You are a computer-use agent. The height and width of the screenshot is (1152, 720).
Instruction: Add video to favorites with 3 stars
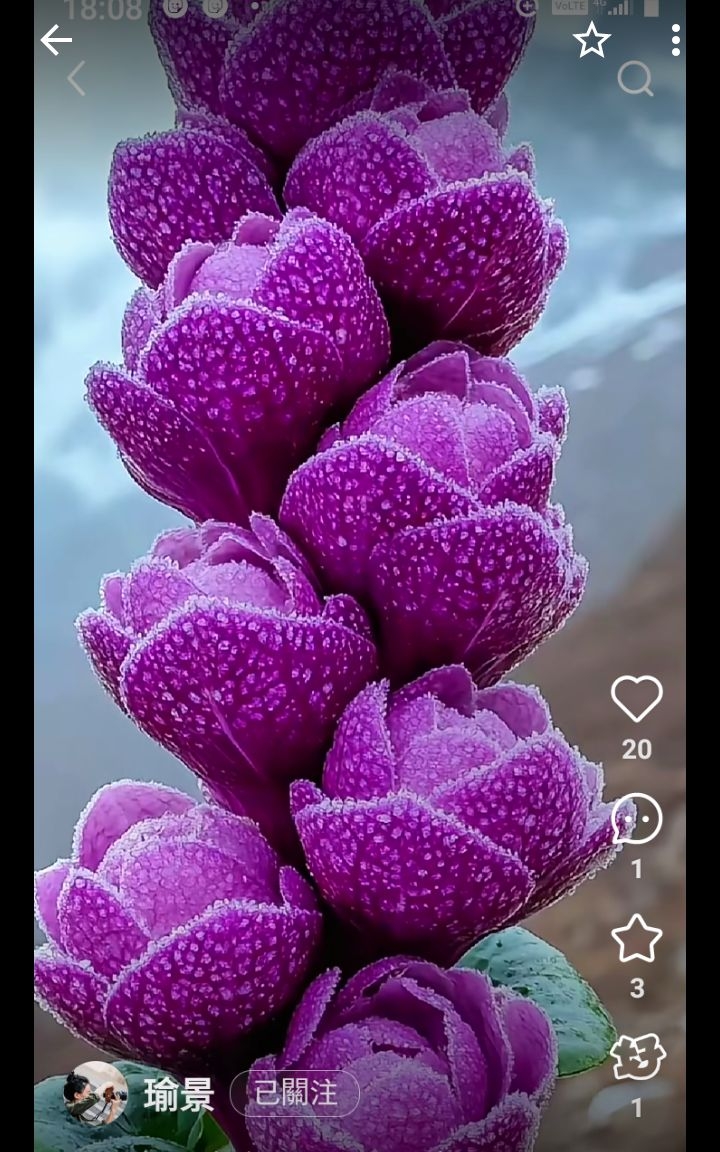(x=636, y=938)
